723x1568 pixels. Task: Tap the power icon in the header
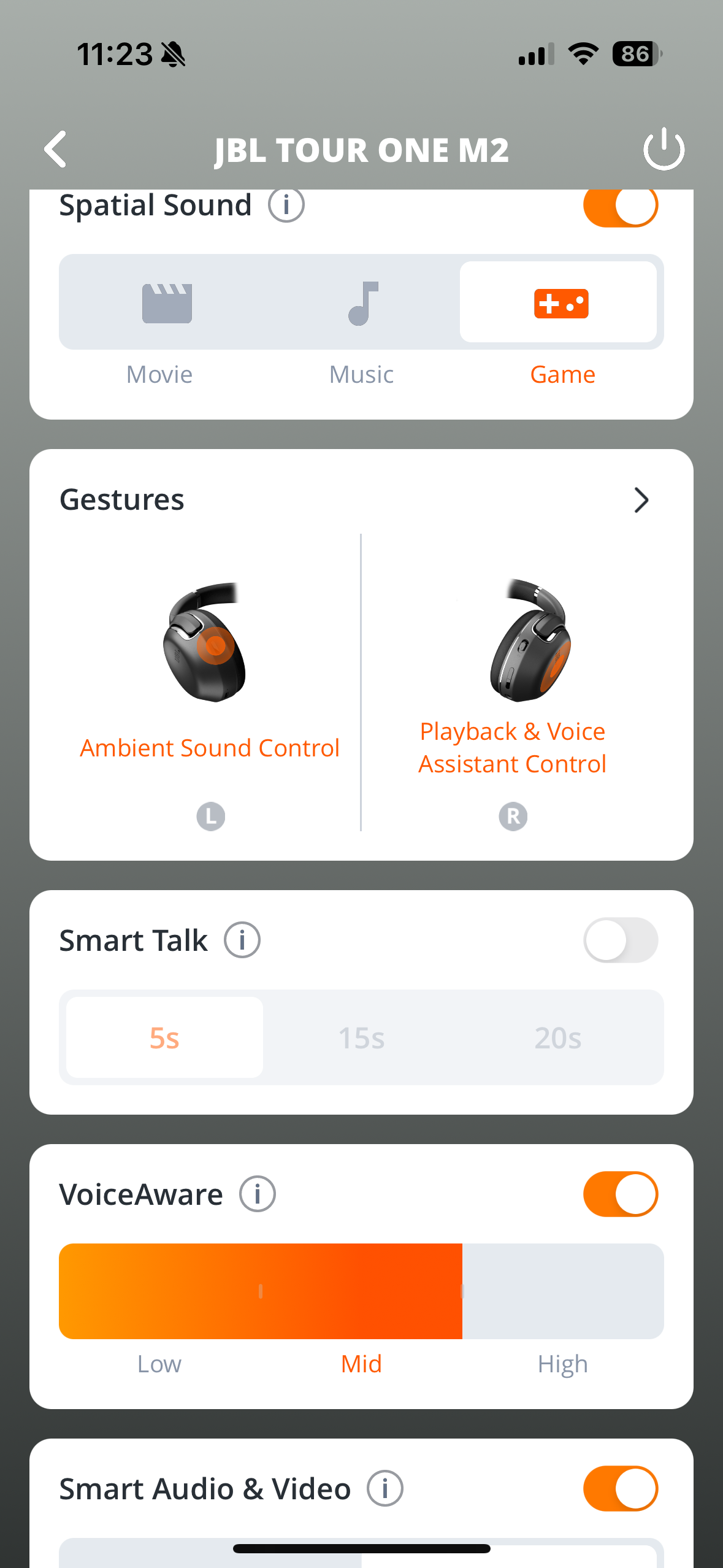(664, 149)
